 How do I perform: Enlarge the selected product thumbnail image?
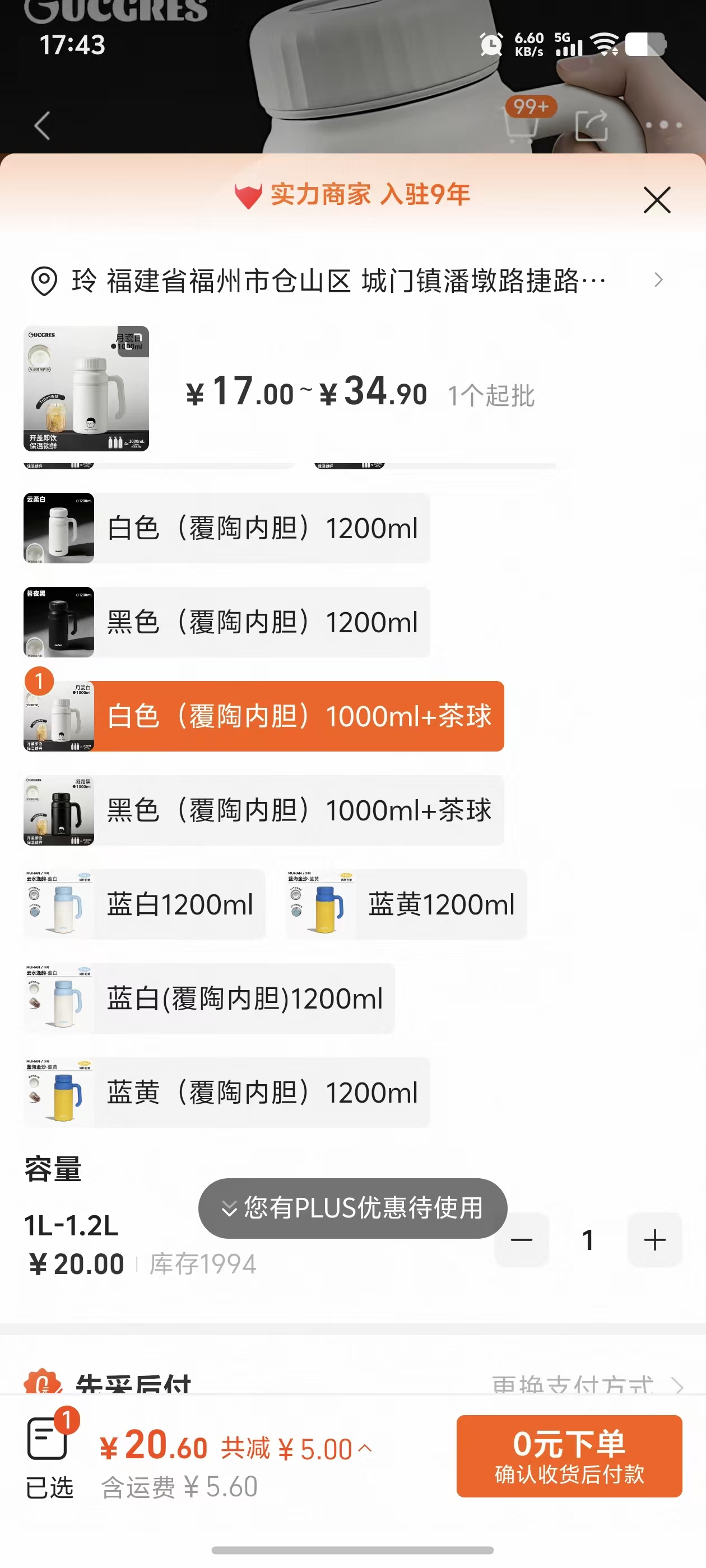[x=86, y=389]
